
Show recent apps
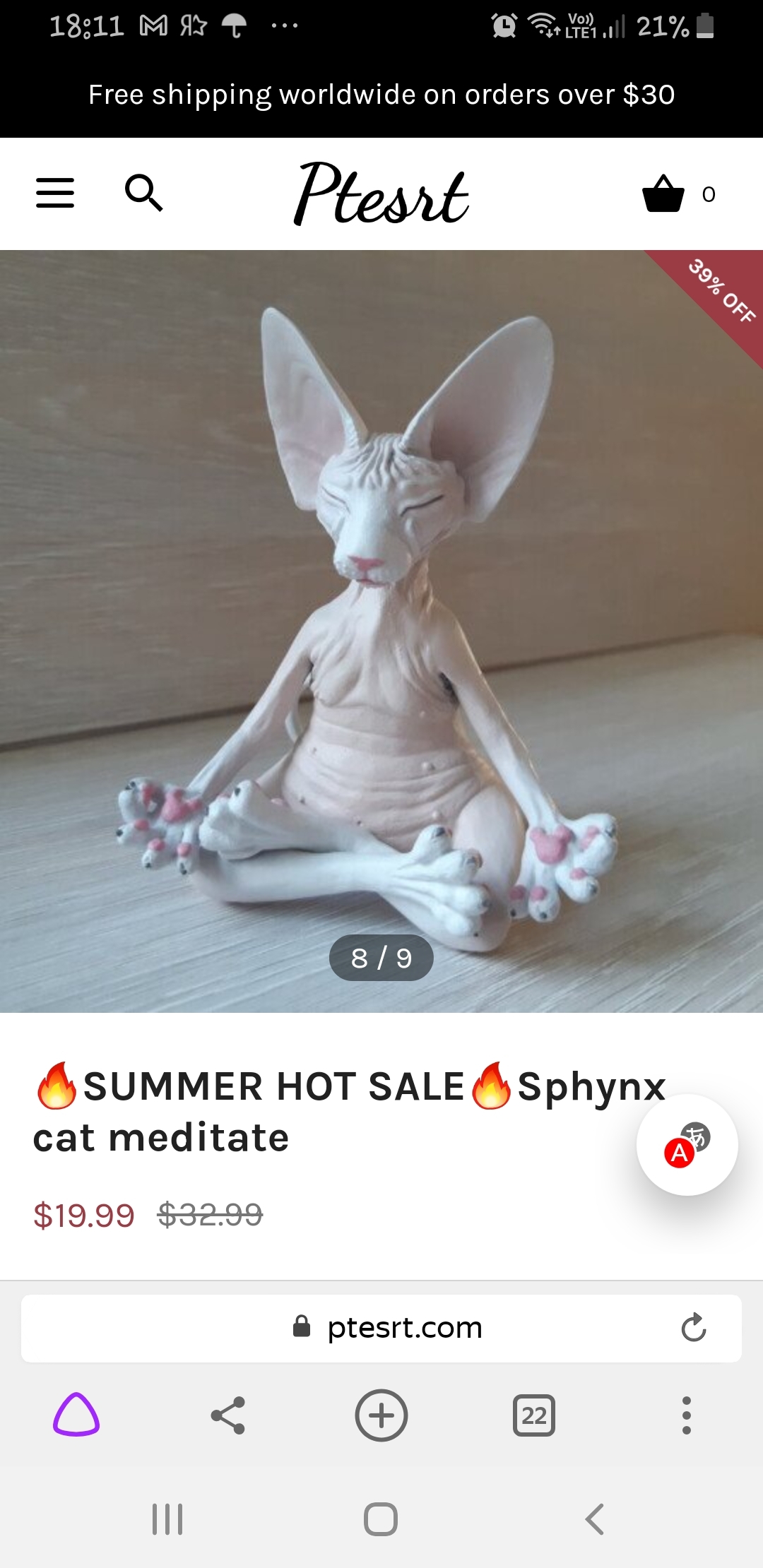tap(168, 1519)
